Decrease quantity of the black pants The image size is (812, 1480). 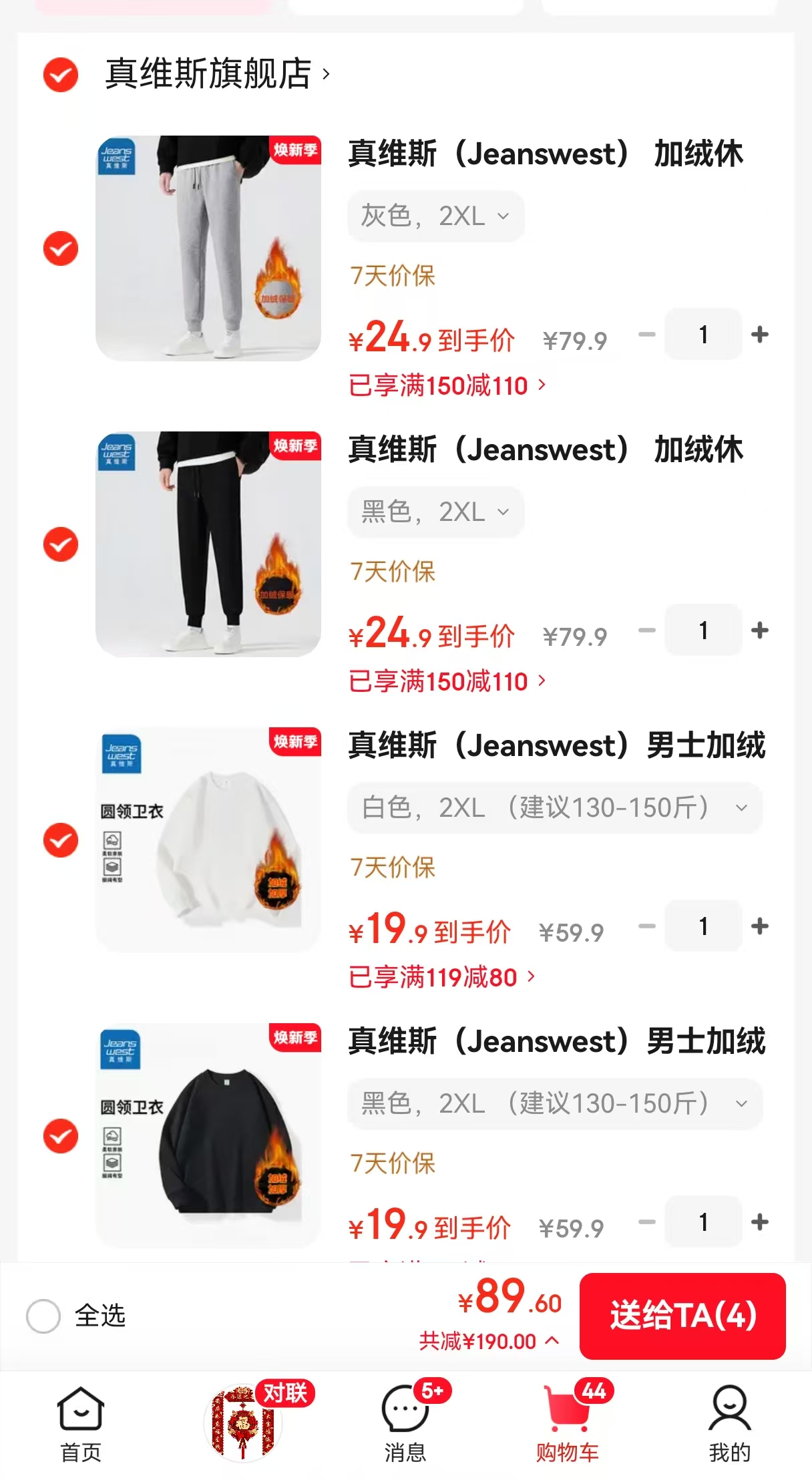(646, 630)
